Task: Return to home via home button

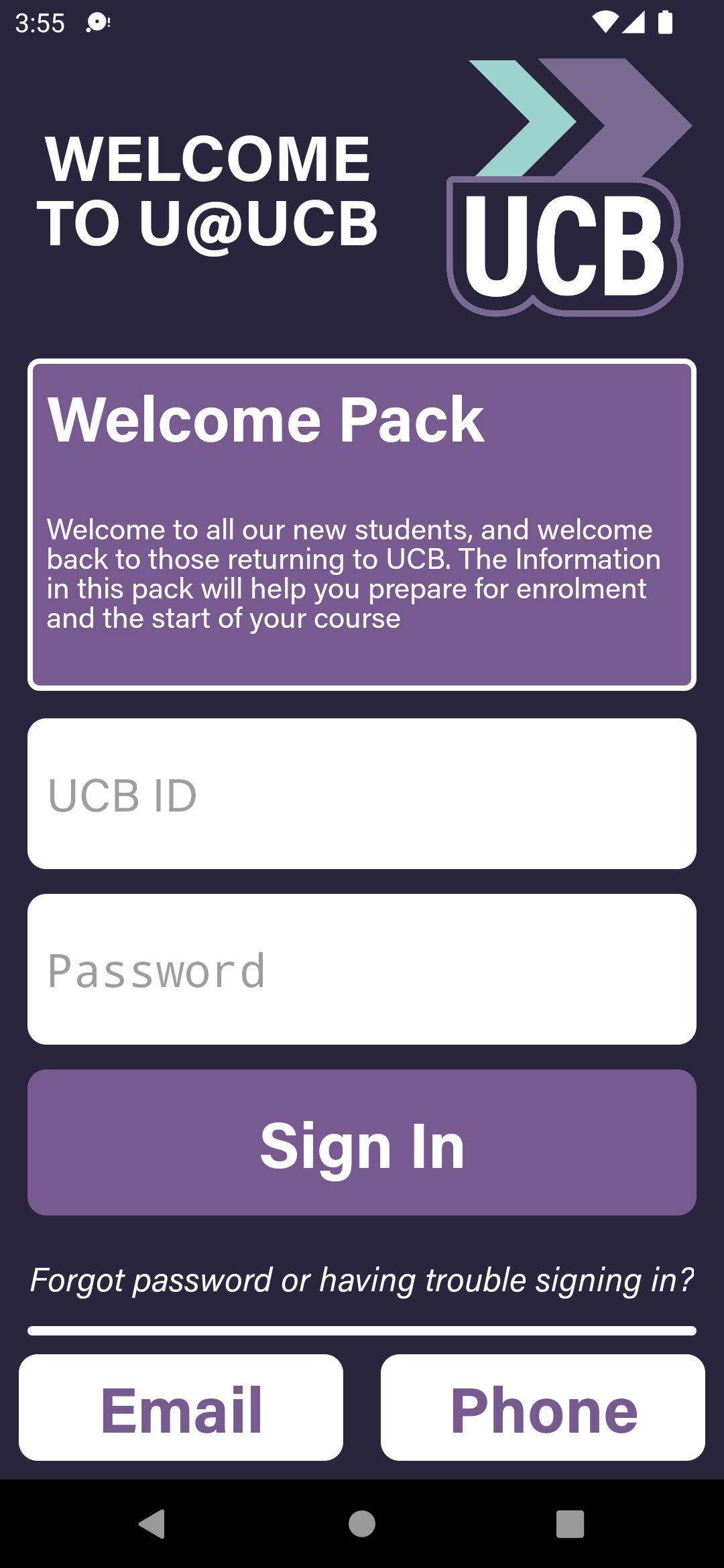Action: pos(362,1524)
